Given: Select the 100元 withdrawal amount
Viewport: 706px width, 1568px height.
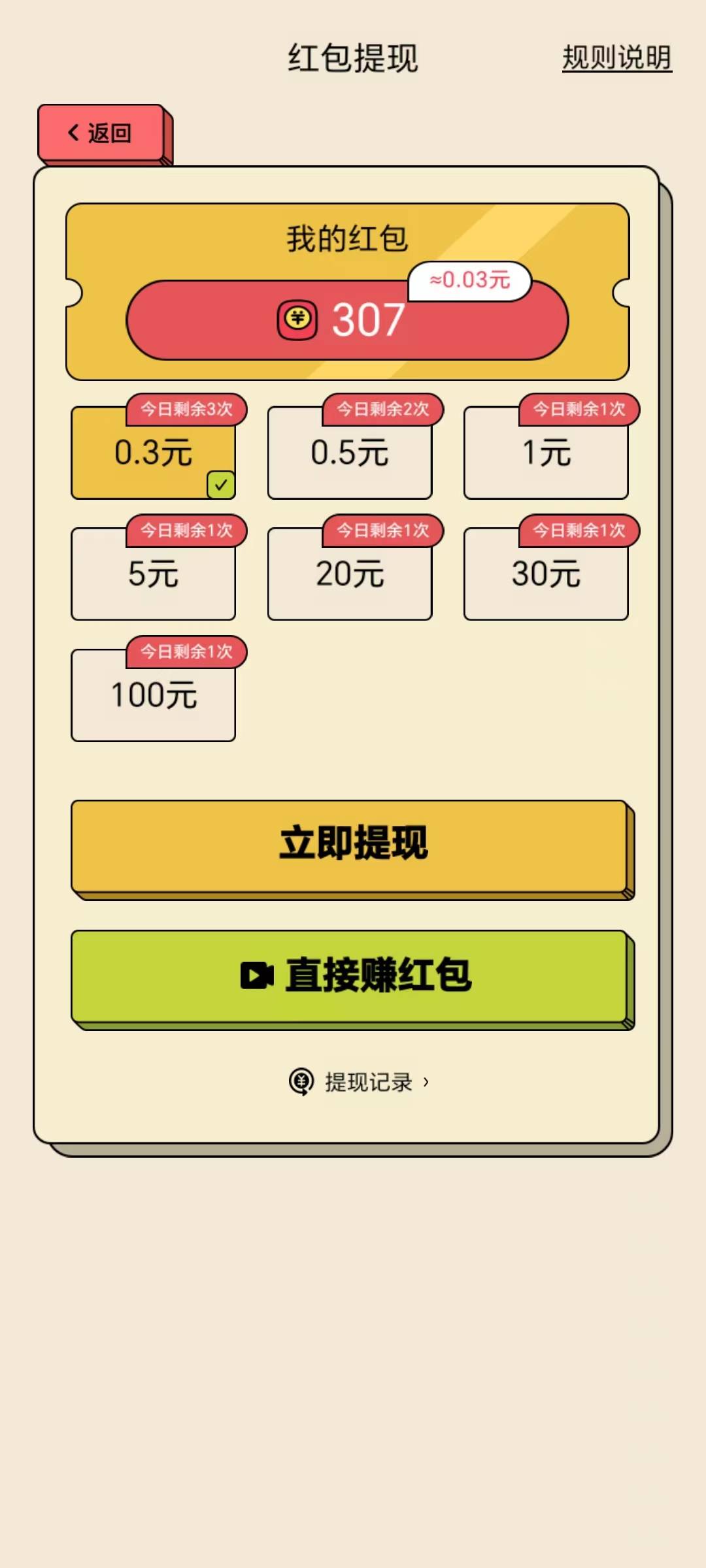Looking at the screenshot, I should point(153,695).
